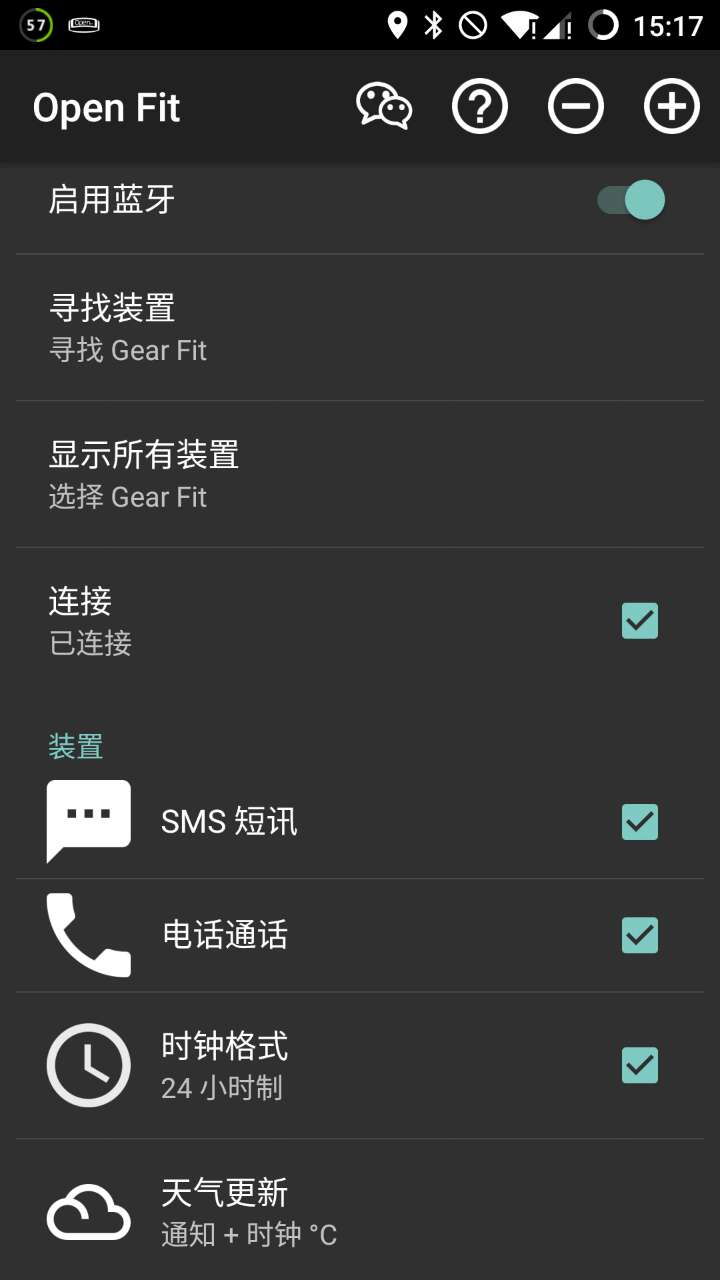Open the 天气更新 settings entry

tap(300, 1210)
